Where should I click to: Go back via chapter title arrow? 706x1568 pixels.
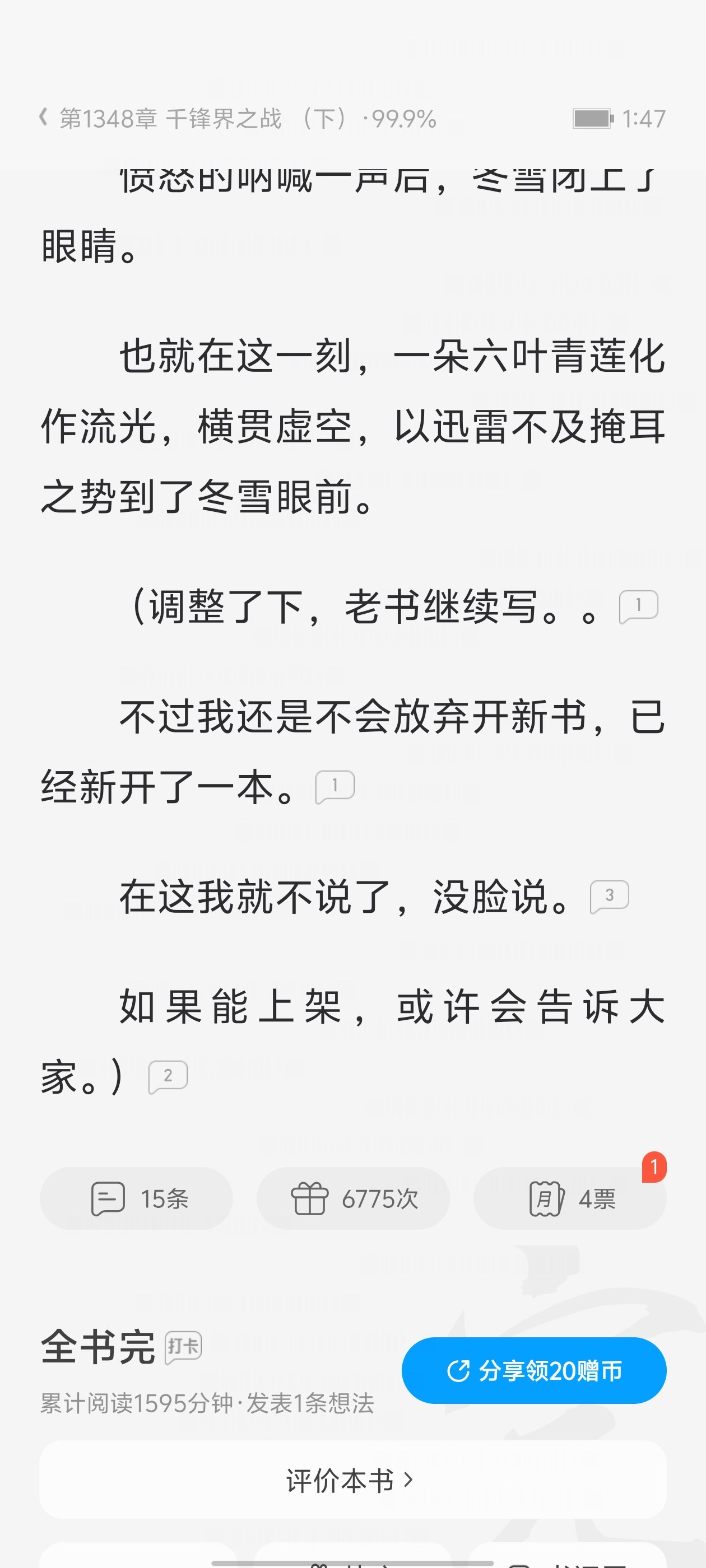[44, 118]
